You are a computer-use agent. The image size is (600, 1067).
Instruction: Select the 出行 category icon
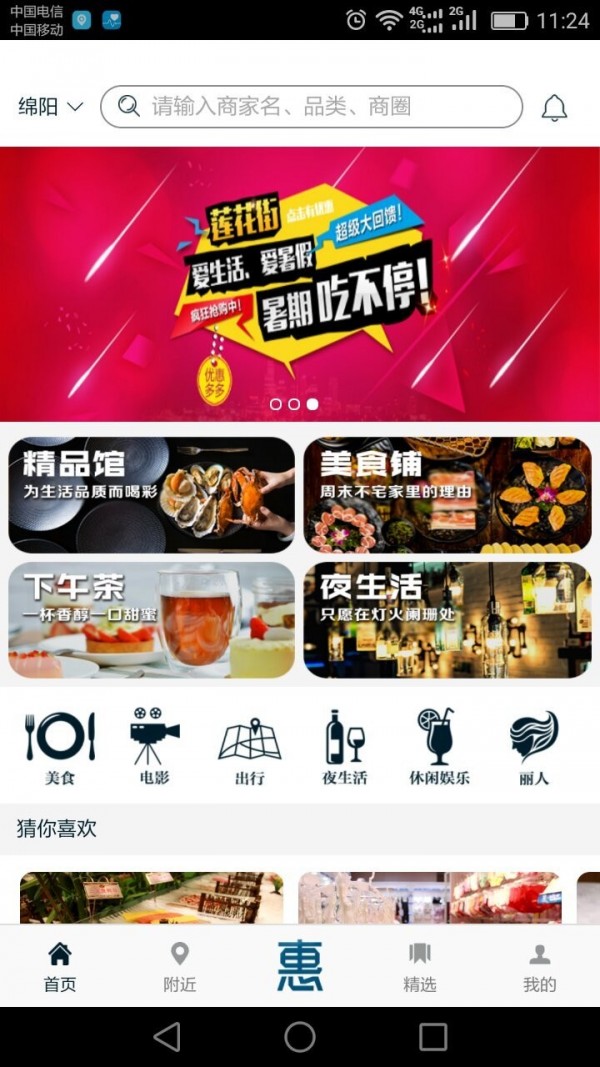point(249,746)
